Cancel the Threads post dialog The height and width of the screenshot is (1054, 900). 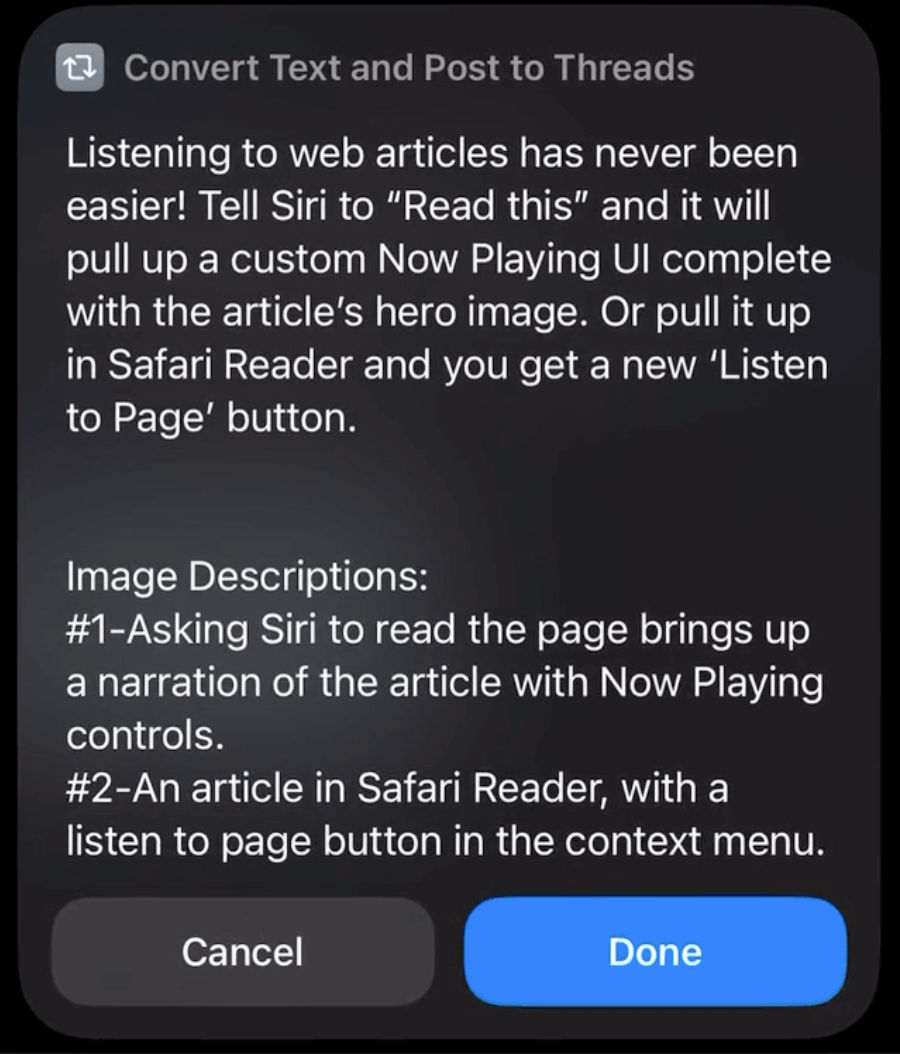tap(243, 951)
